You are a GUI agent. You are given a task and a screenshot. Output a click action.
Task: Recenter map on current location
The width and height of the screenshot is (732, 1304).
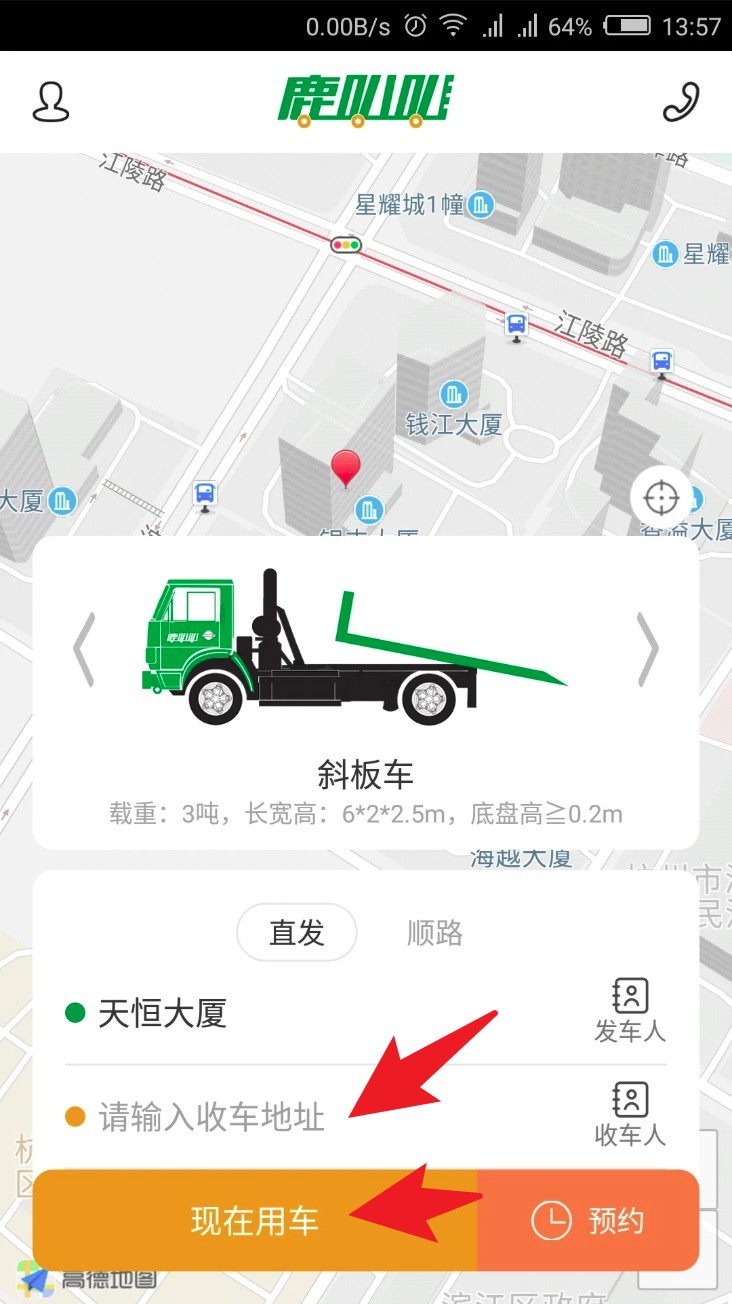662,496
